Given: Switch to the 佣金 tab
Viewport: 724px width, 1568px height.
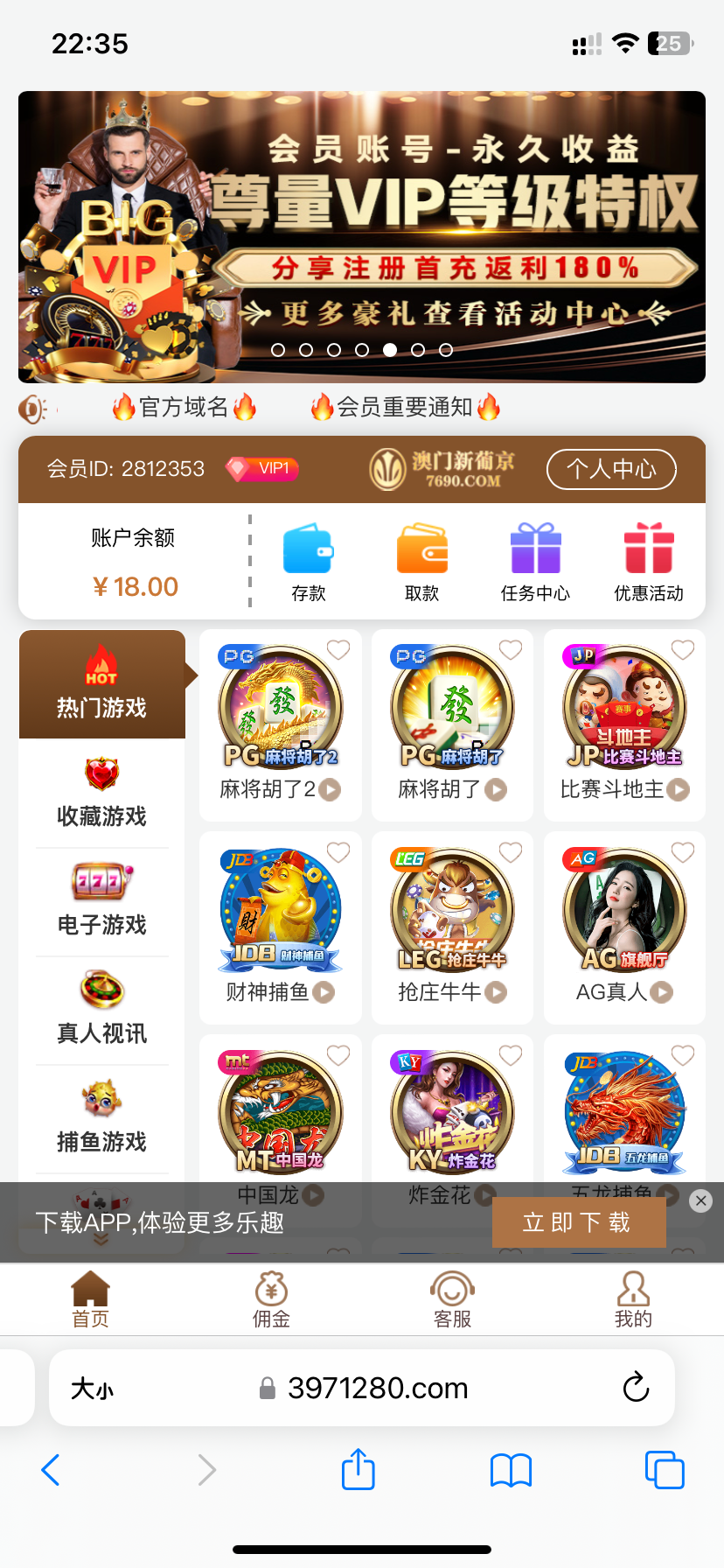Looking at the screenshot, I should tap(271, 1300).
